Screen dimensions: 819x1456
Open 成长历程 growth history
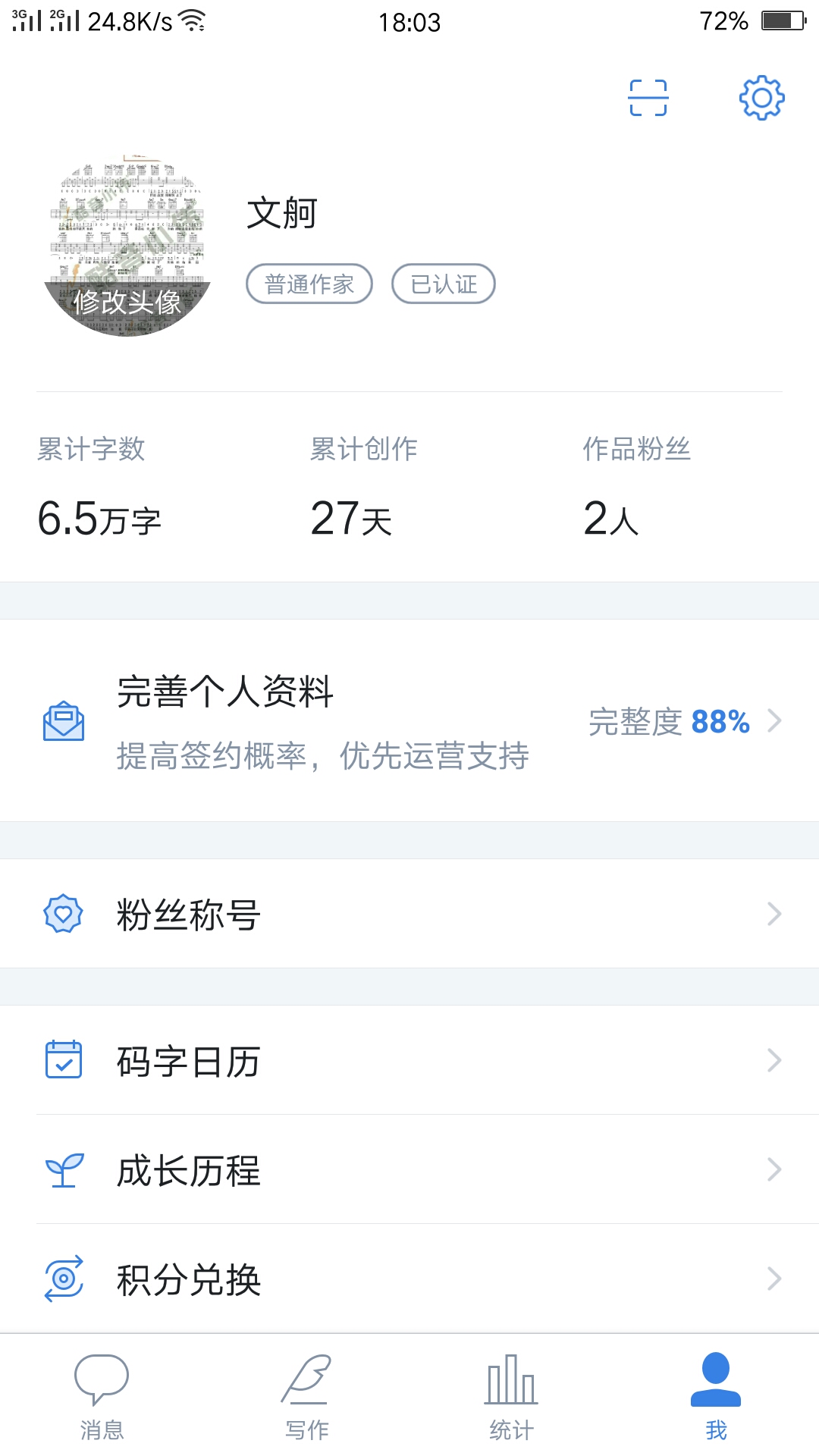409,1169
